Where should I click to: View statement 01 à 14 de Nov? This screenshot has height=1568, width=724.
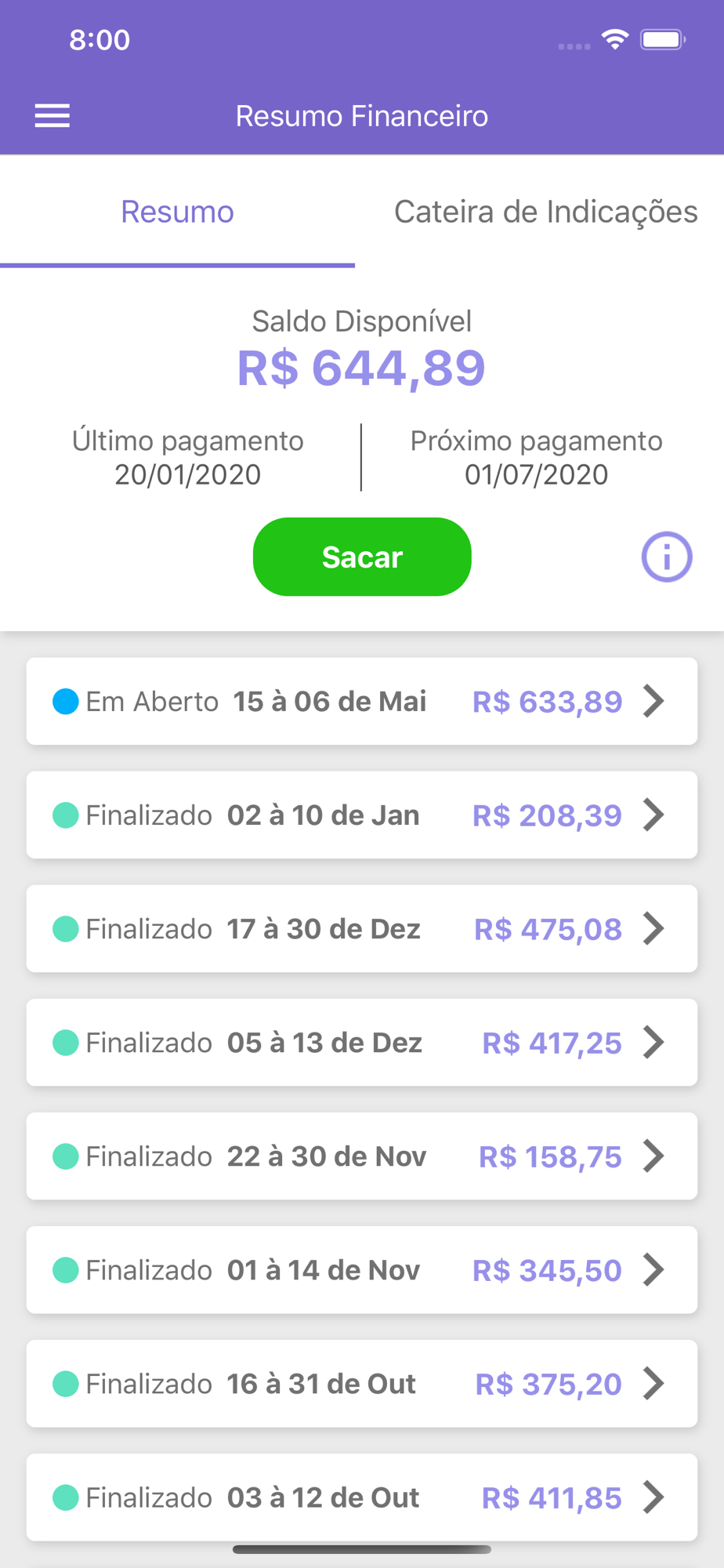point(362,1269)
